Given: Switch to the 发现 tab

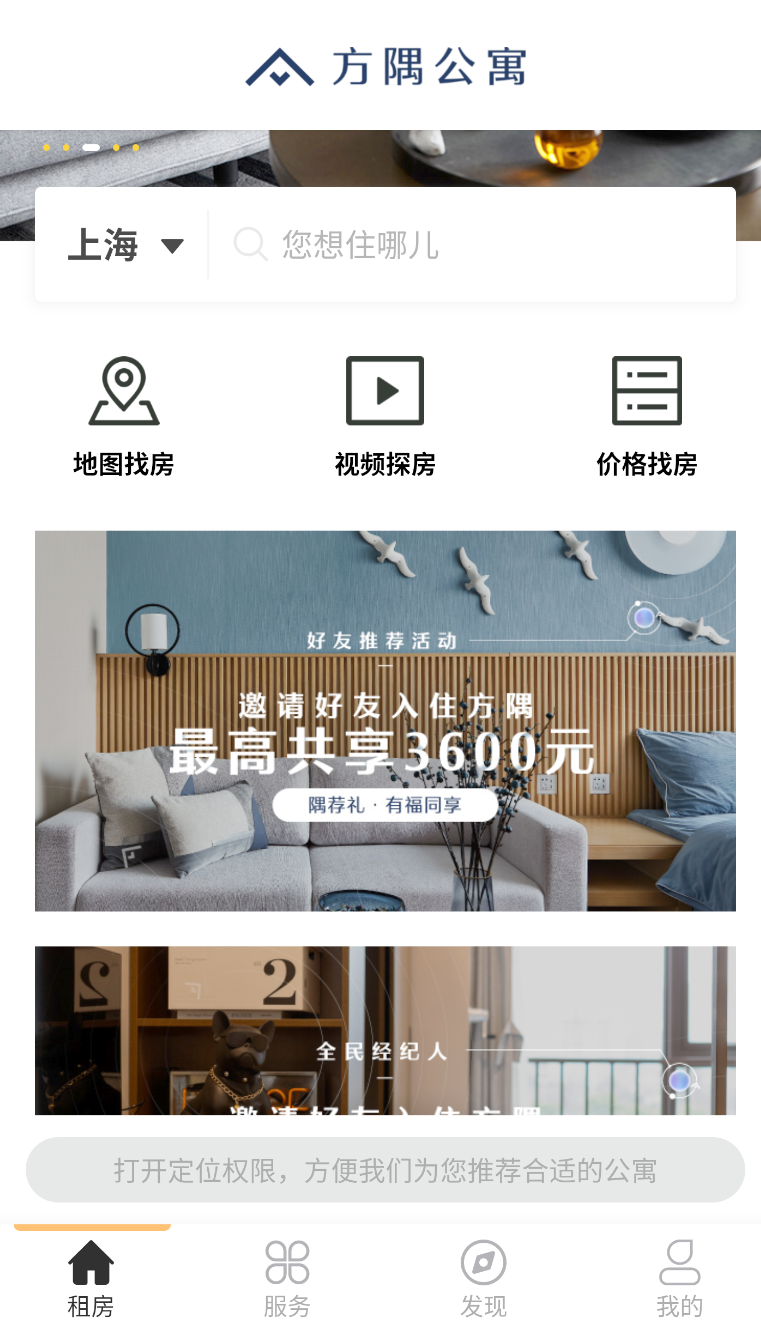Looking at the screenshot, I should (x=483, y=1278).
